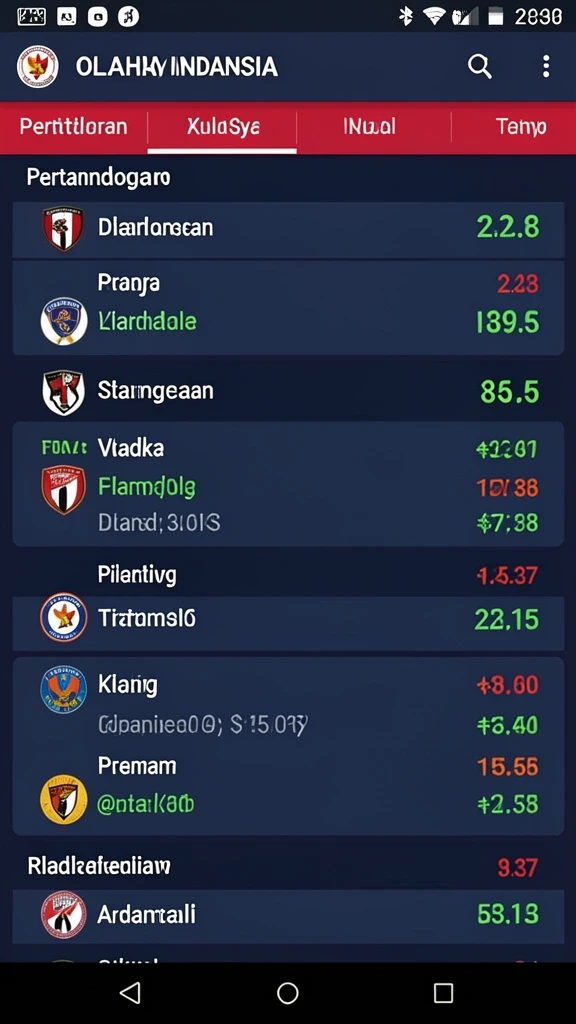576x1024 pixels.
Task: Open the search icon in the app bar
Action: 479,67
